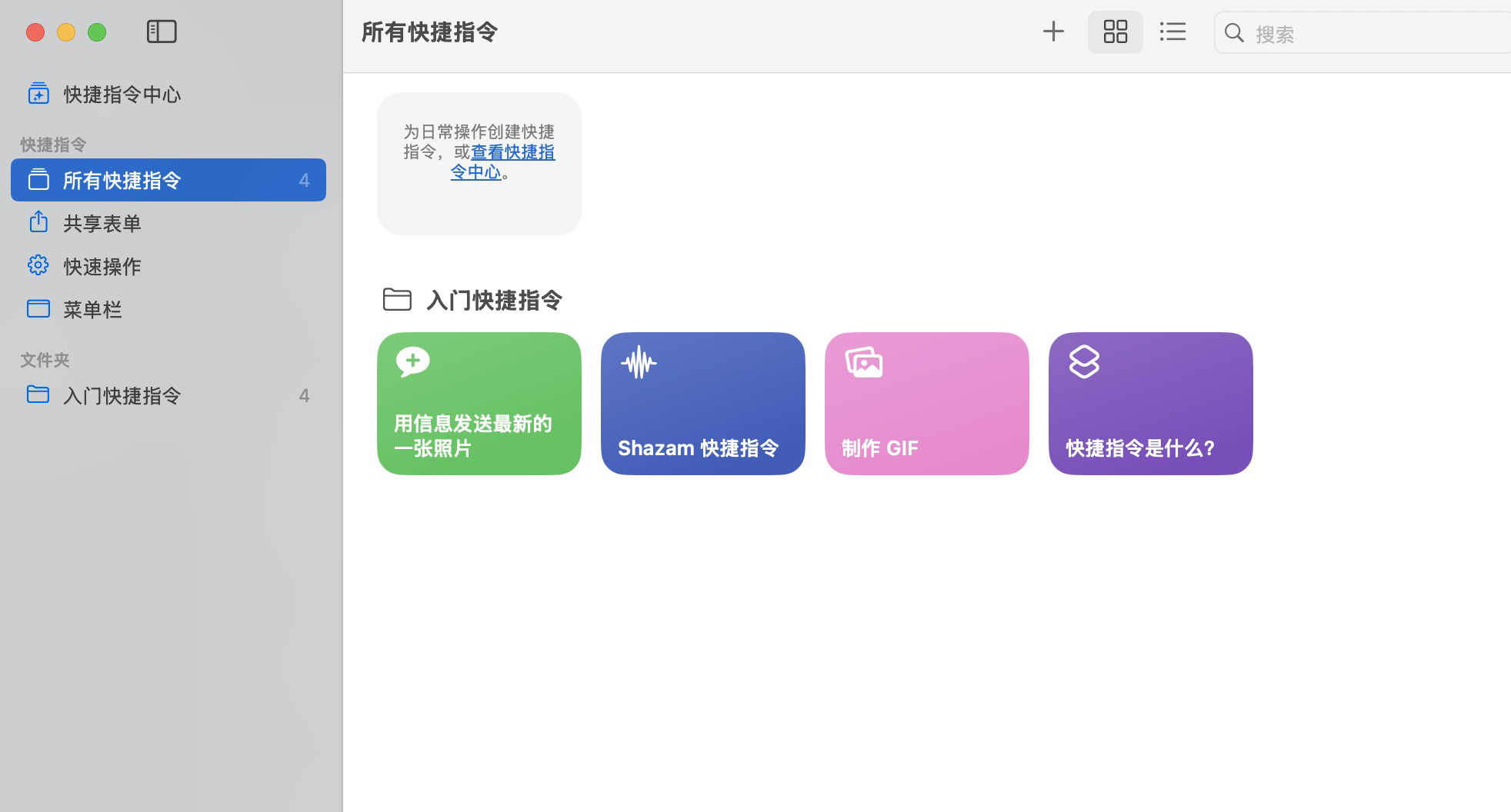Switch to grid view
This screenshot has height=812, width=1511.
click(x=1115, y=32)
